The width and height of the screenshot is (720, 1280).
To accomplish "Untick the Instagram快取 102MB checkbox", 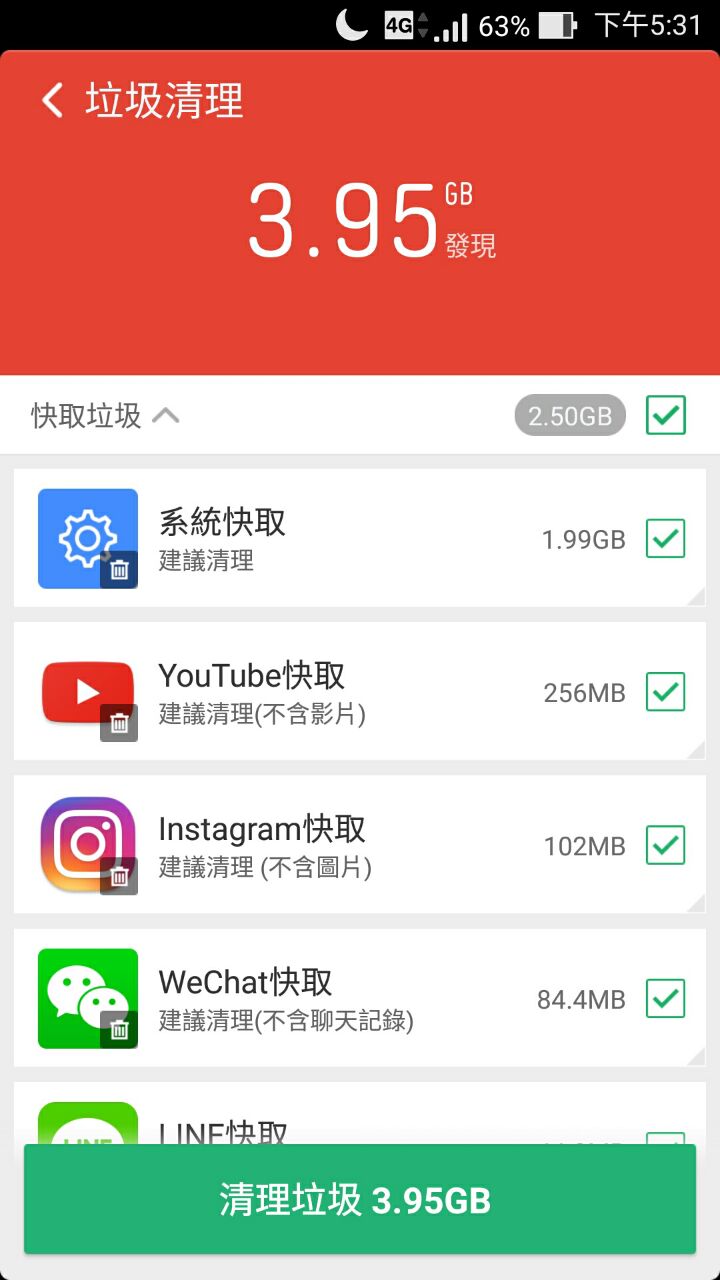I will [x=666, y=846].
